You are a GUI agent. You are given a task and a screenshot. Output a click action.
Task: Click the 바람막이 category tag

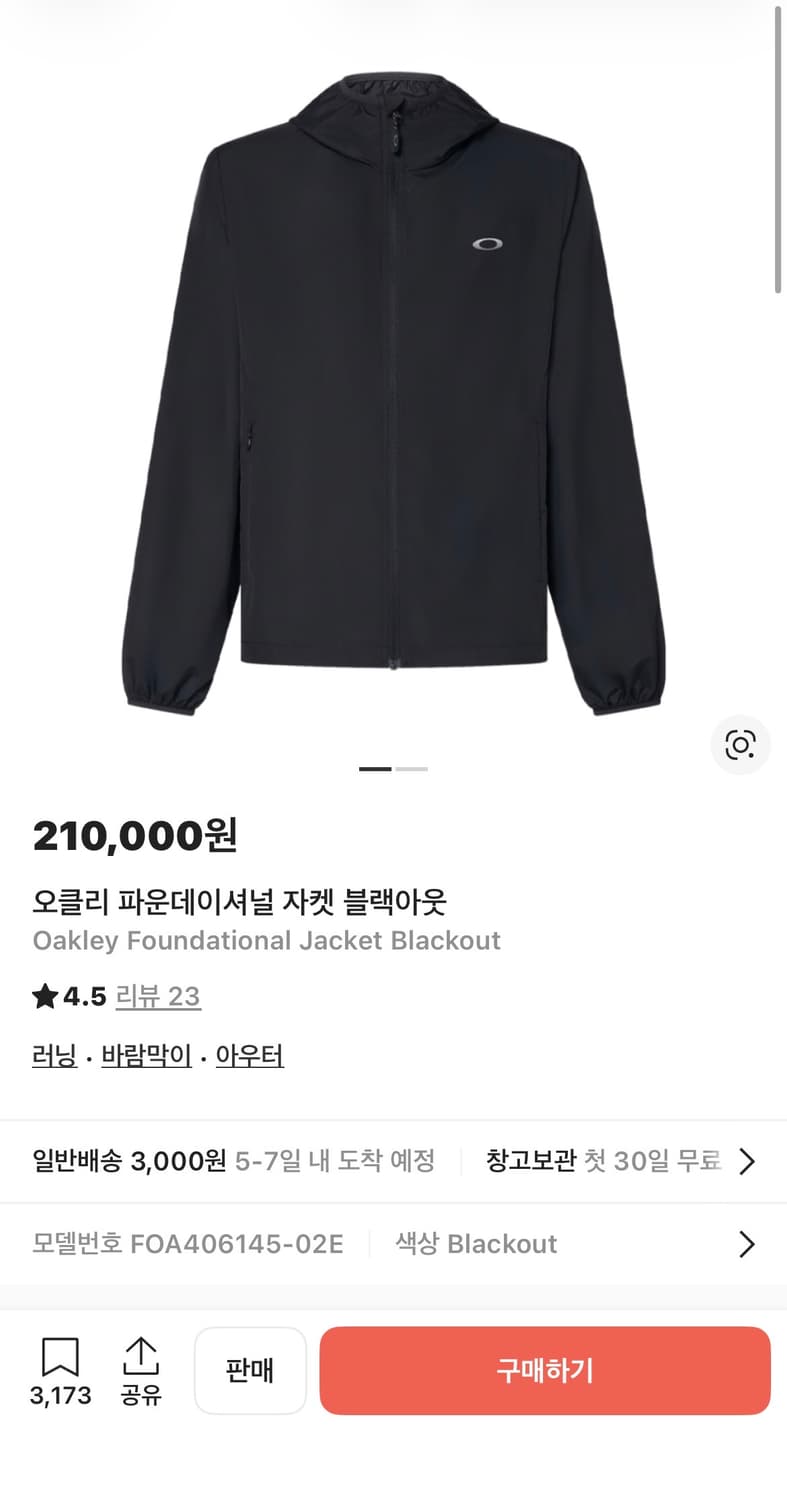(146, 1055)
